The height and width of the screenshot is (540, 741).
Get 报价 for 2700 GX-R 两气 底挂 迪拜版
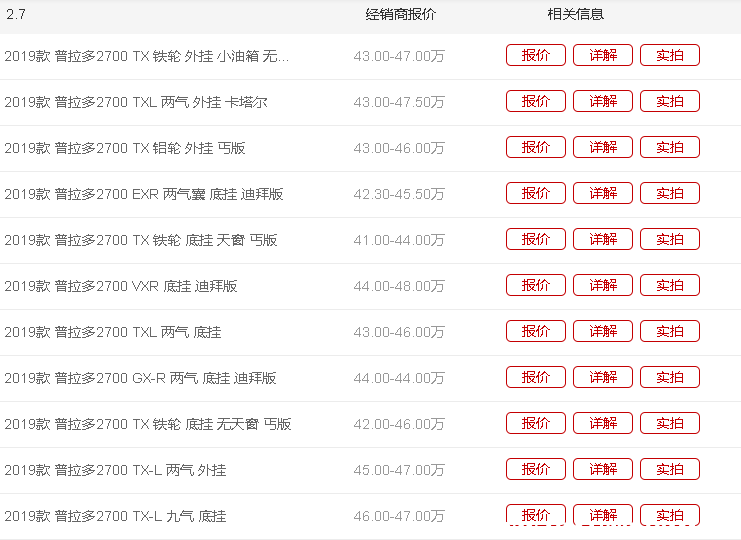point(535,377)
